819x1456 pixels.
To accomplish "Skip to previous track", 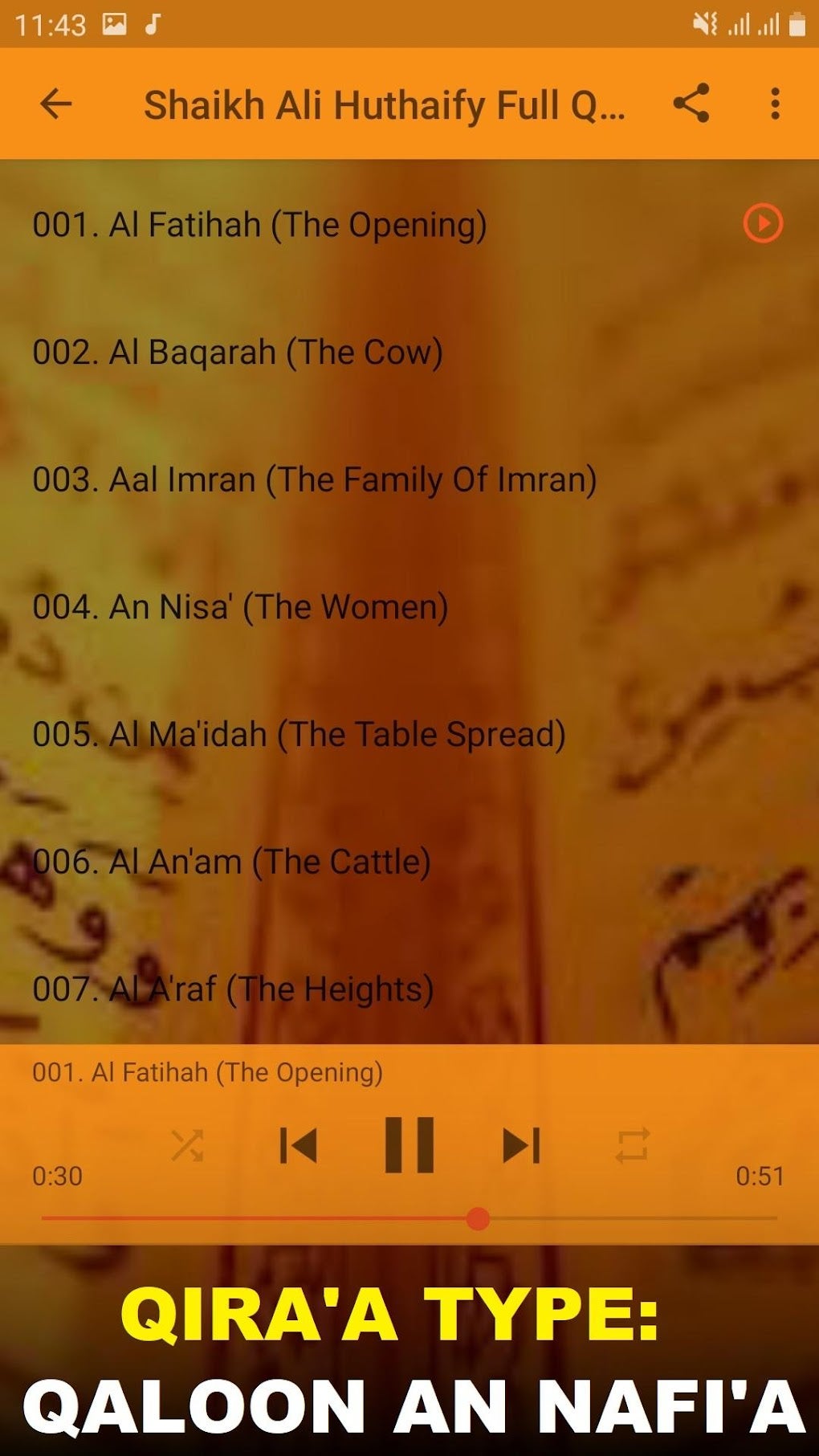I will (298, 1145).
